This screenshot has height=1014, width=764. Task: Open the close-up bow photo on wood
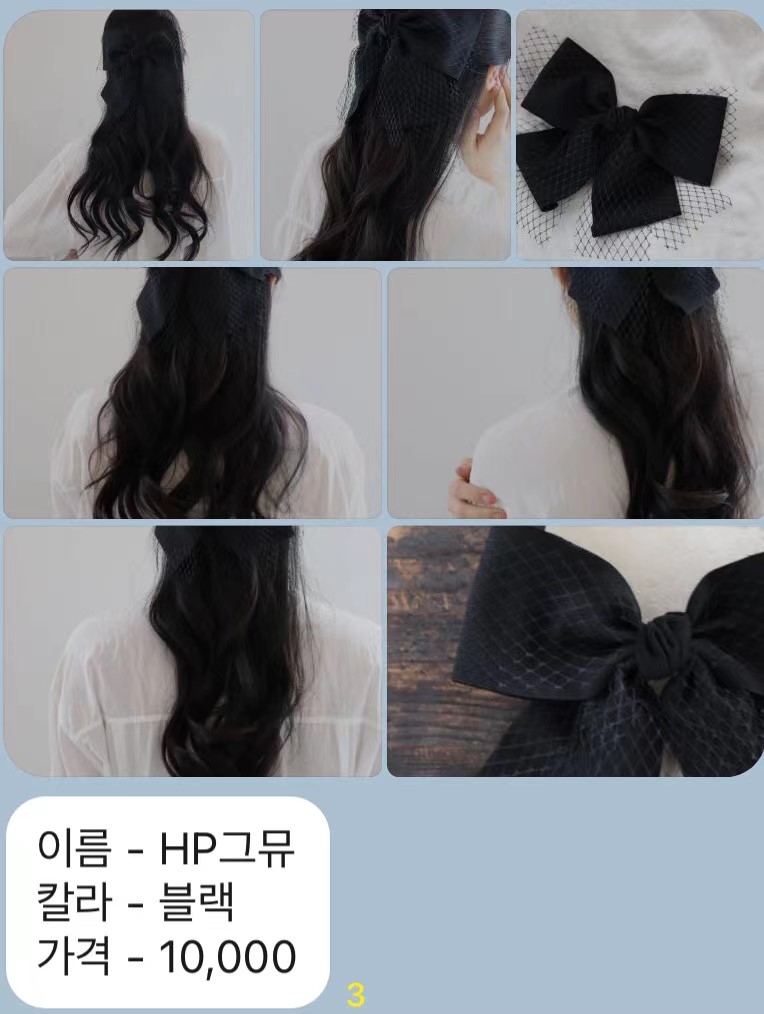point(575,651)
